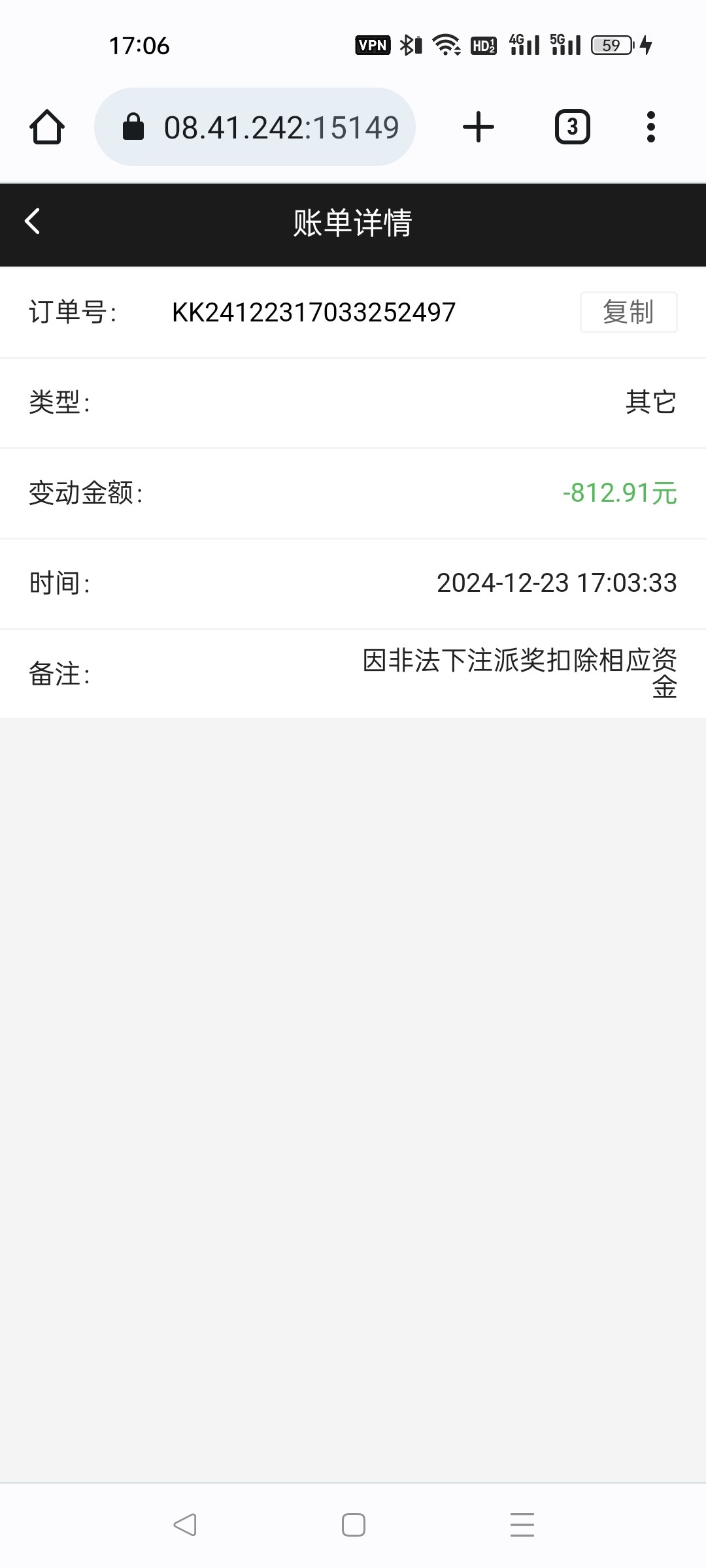Open a new browser tab
The height and width of the screenshot is (1568, 706).
(479, 127)
